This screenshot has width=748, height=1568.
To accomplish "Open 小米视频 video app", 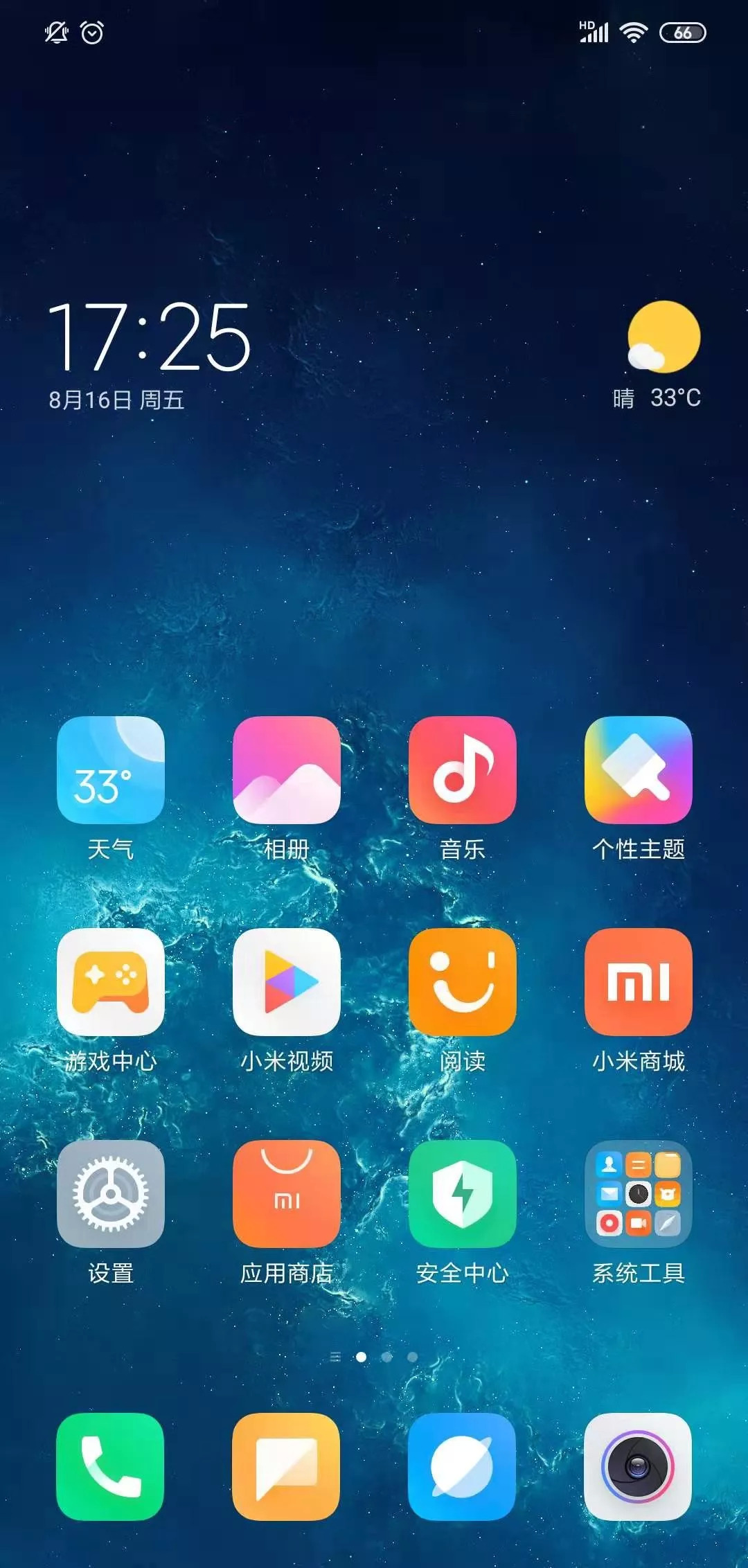I will [x=287, y=982].
